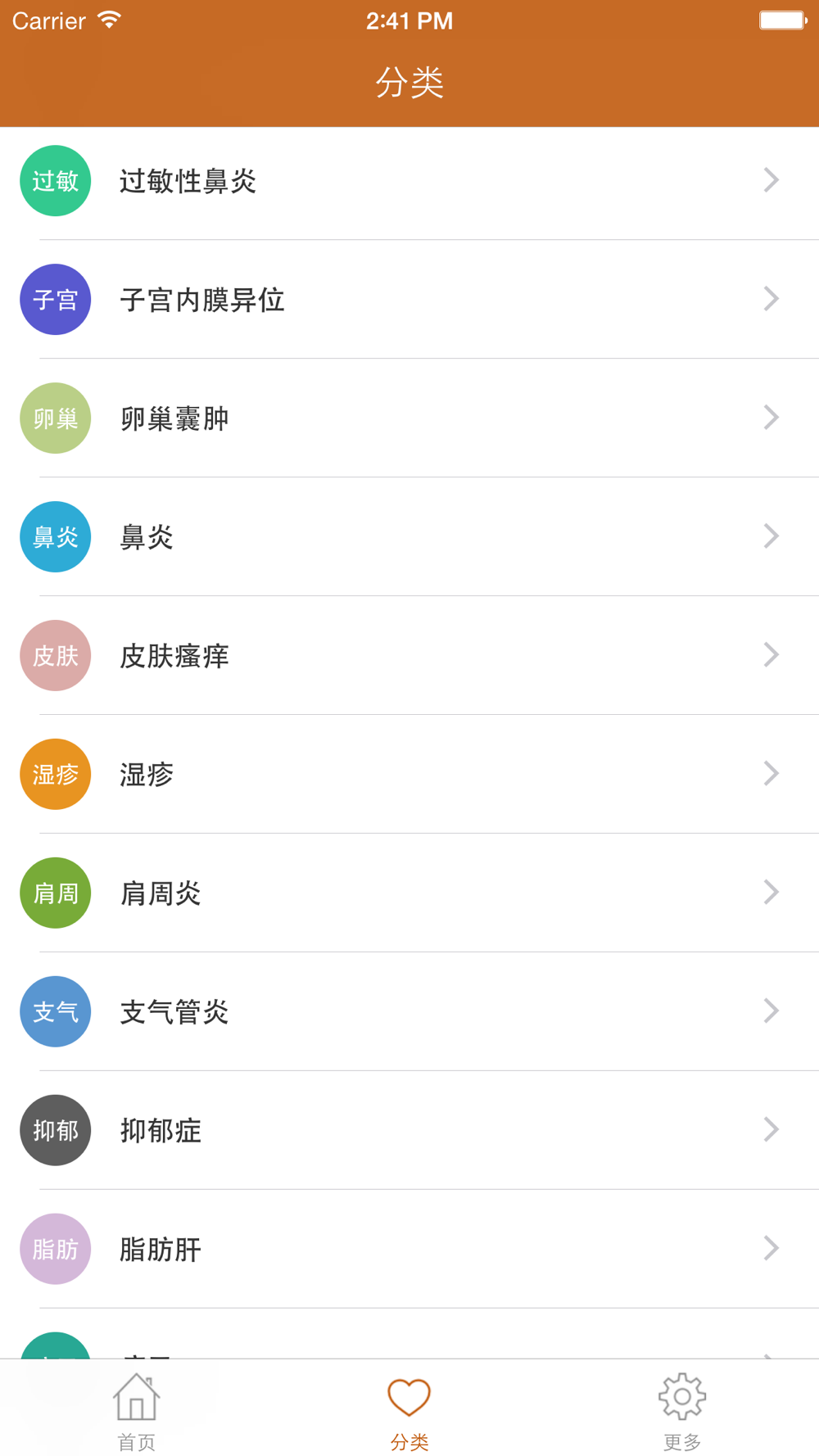
Task: Open the 过敏性鼻炎 category
Action: coord(409,181)
